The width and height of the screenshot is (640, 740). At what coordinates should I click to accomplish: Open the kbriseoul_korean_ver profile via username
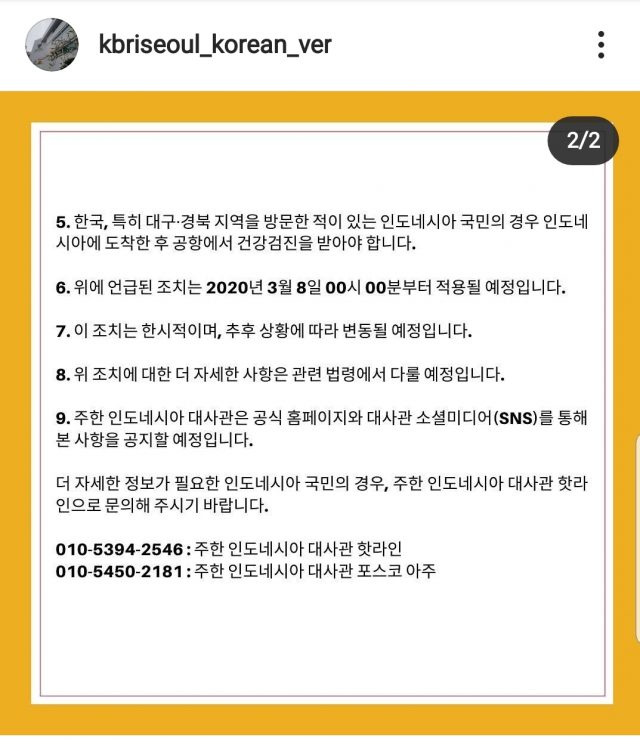coord(215,45)
